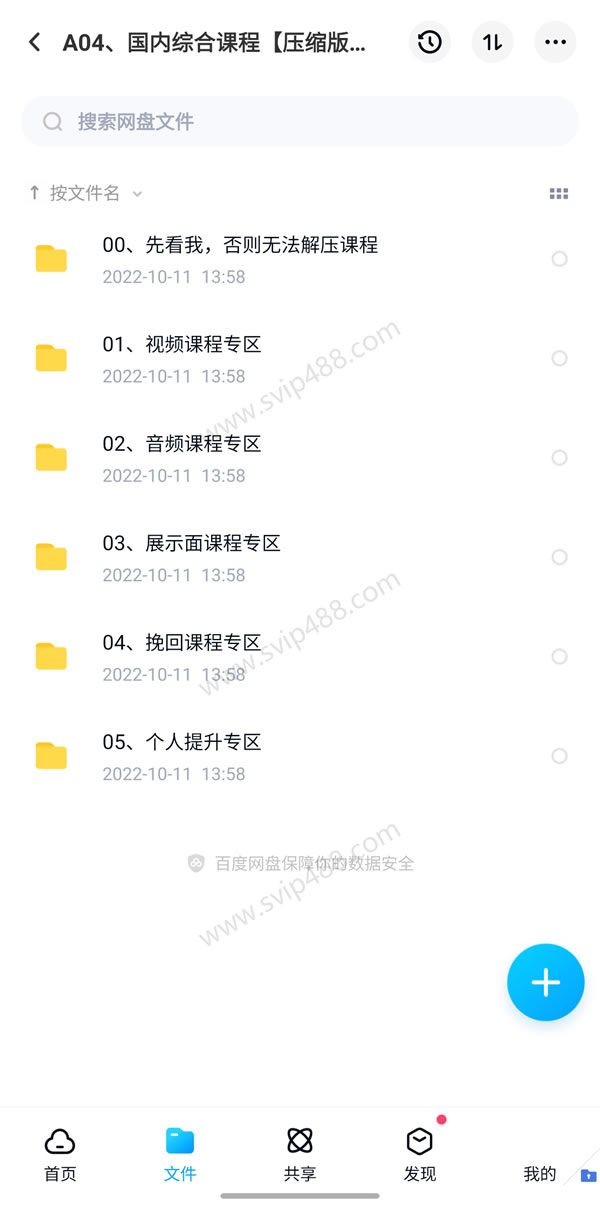Select the 05、个人提升专区 folder circle
The width and height of the screenshot is (600, 1207).
tap(560, 756)
